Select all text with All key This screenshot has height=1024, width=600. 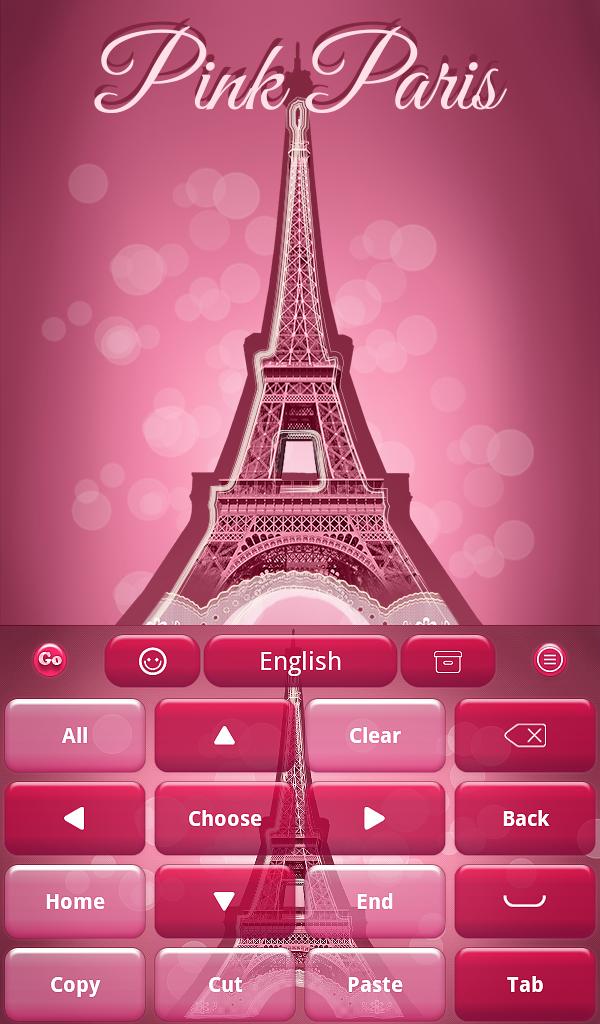75,735
